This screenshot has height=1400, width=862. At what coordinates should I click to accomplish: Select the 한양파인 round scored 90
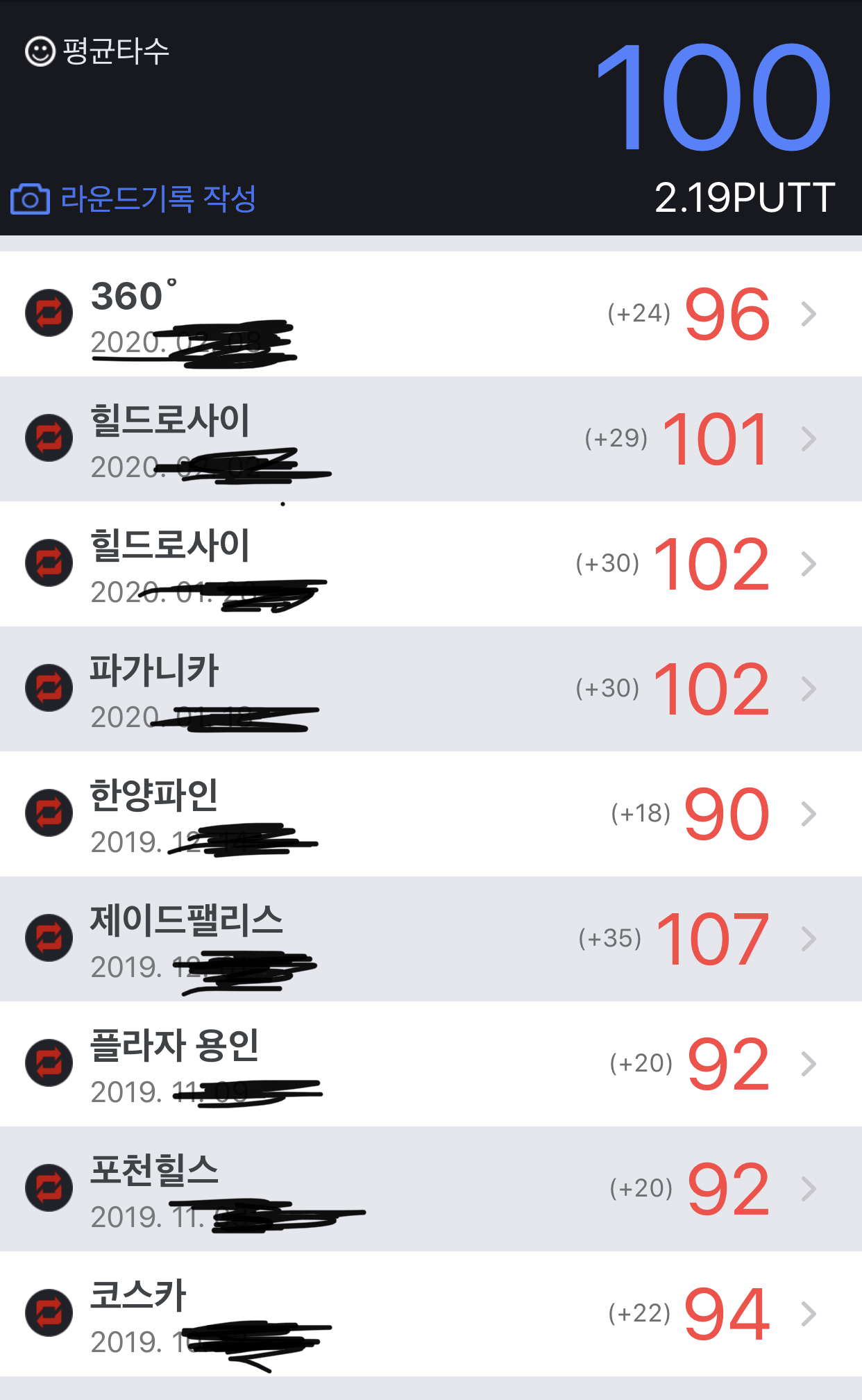430,814
